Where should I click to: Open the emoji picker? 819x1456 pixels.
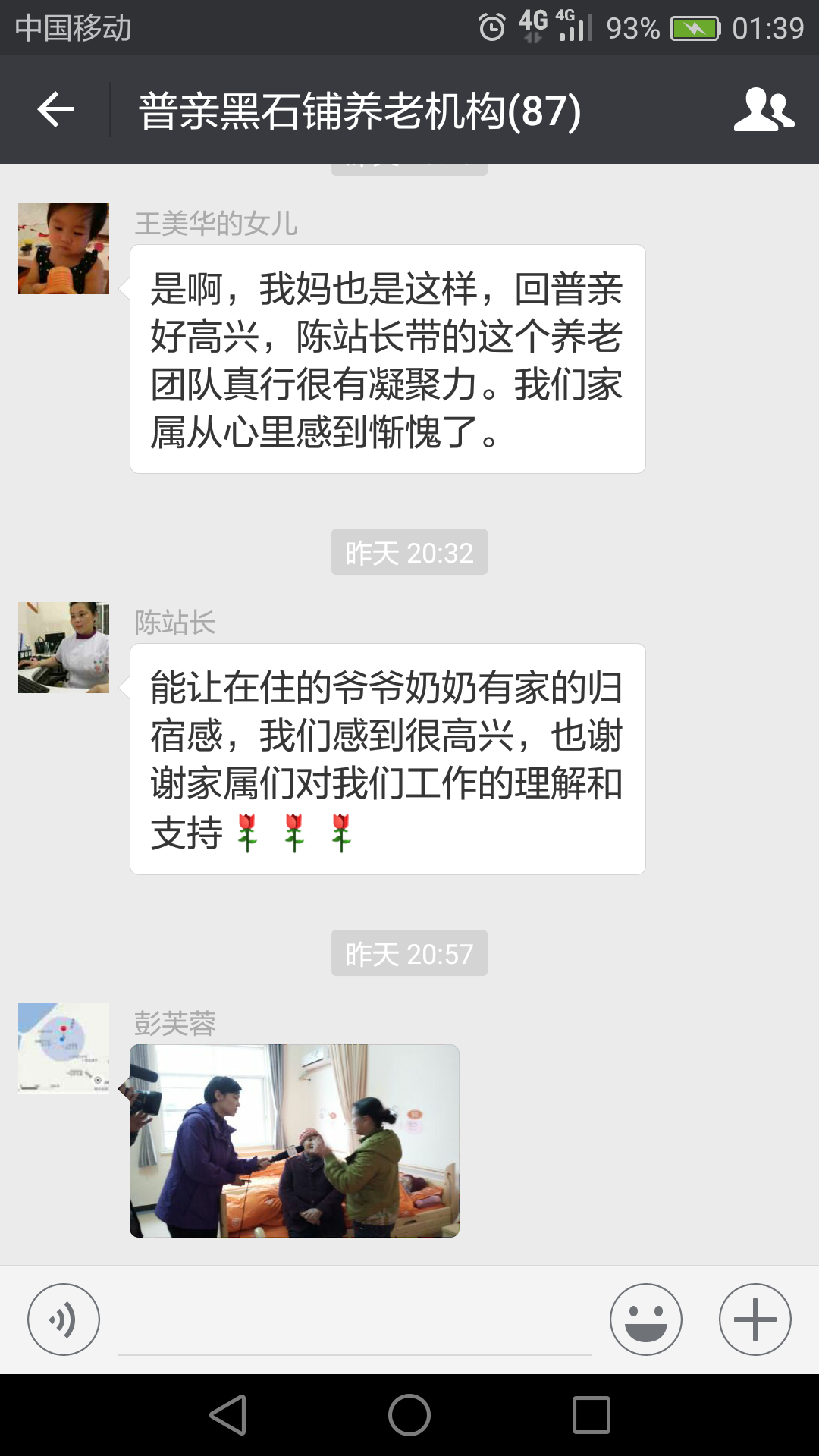646,1319
